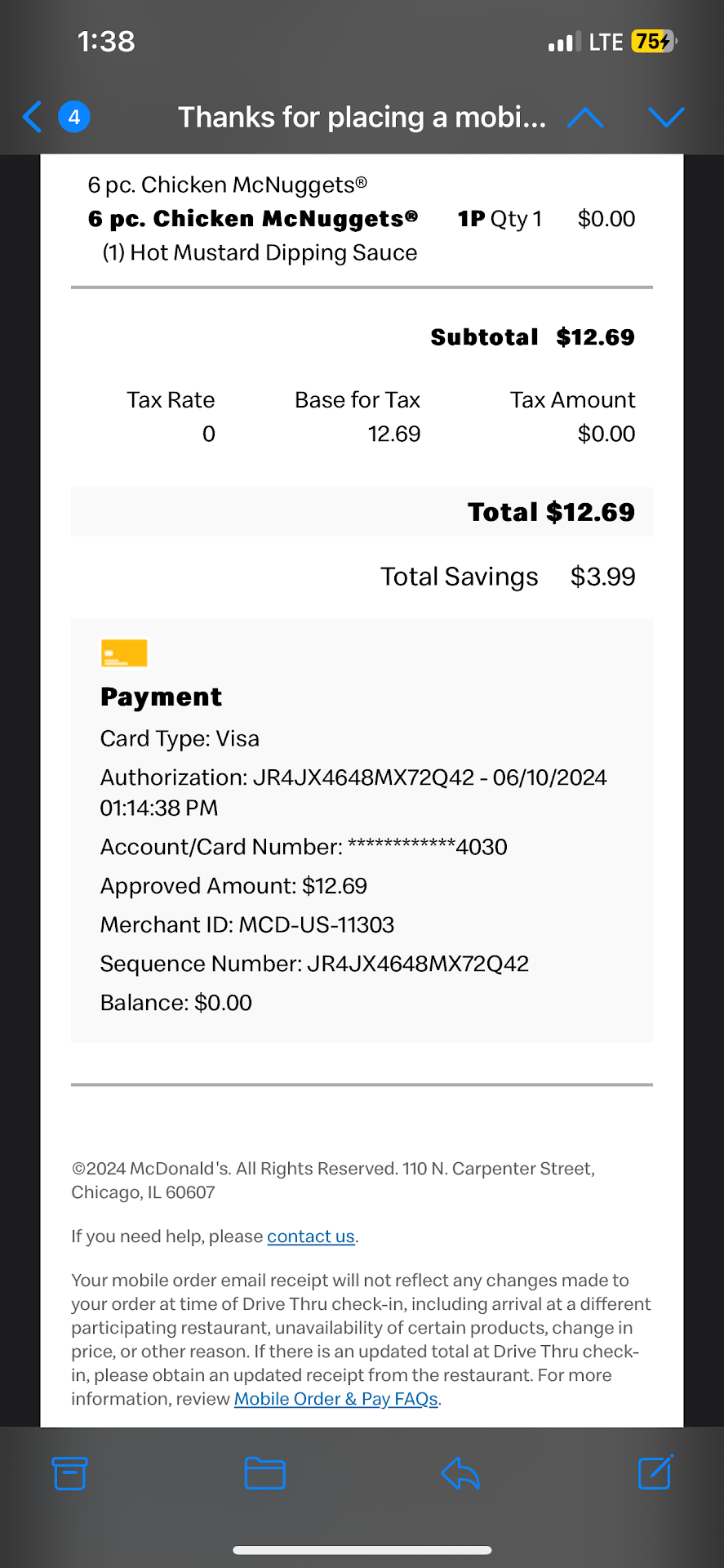Jump to the previous email
724x1568 pixels.
585,118
